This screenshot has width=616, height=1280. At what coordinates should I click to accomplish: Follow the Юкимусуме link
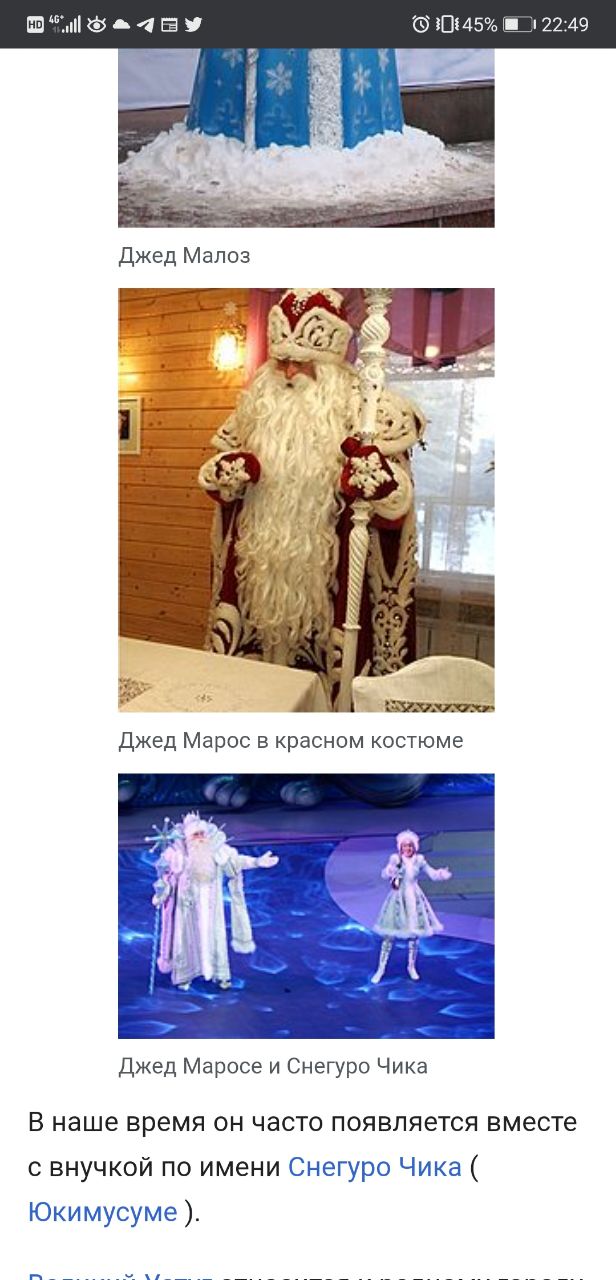point(102,1212)
